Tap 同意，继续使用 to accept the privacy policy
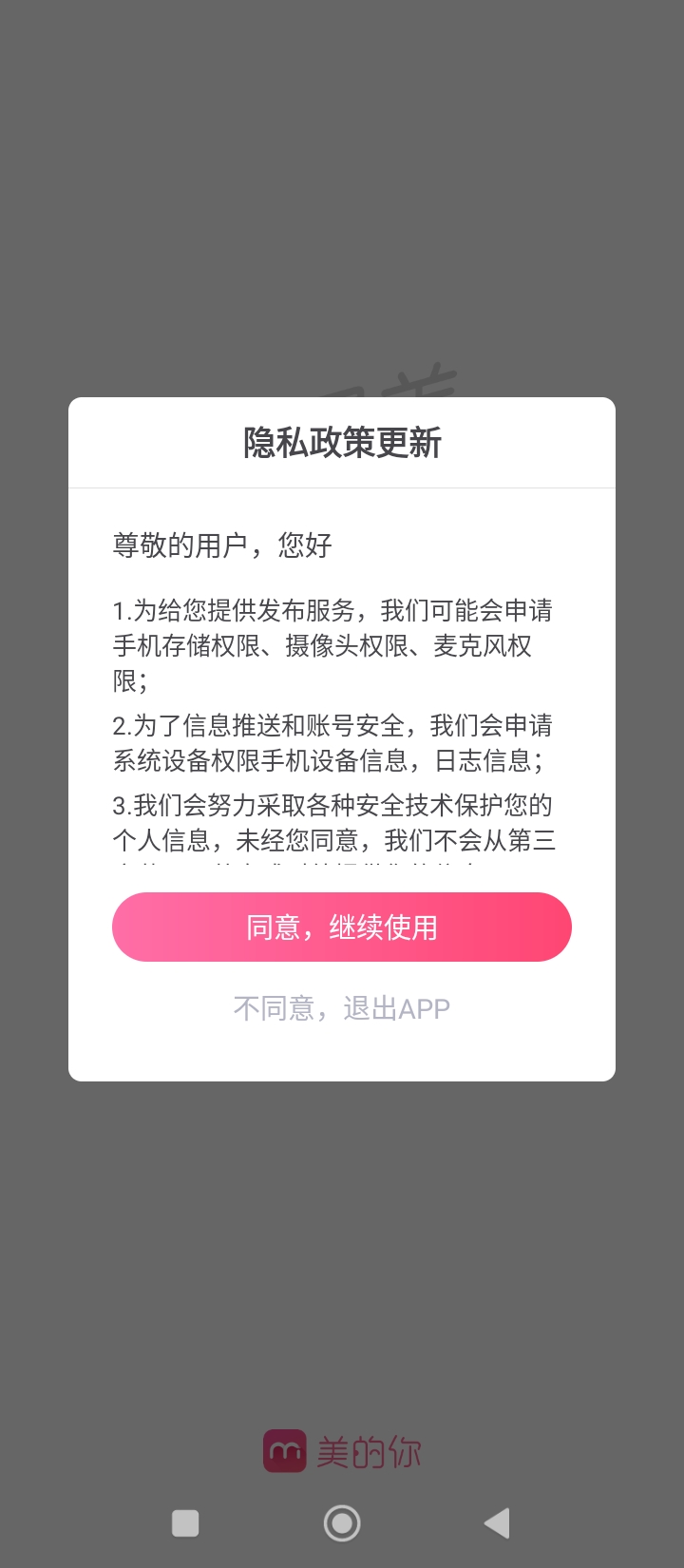This screenshot has width=684, height=1568. (342, 927)
